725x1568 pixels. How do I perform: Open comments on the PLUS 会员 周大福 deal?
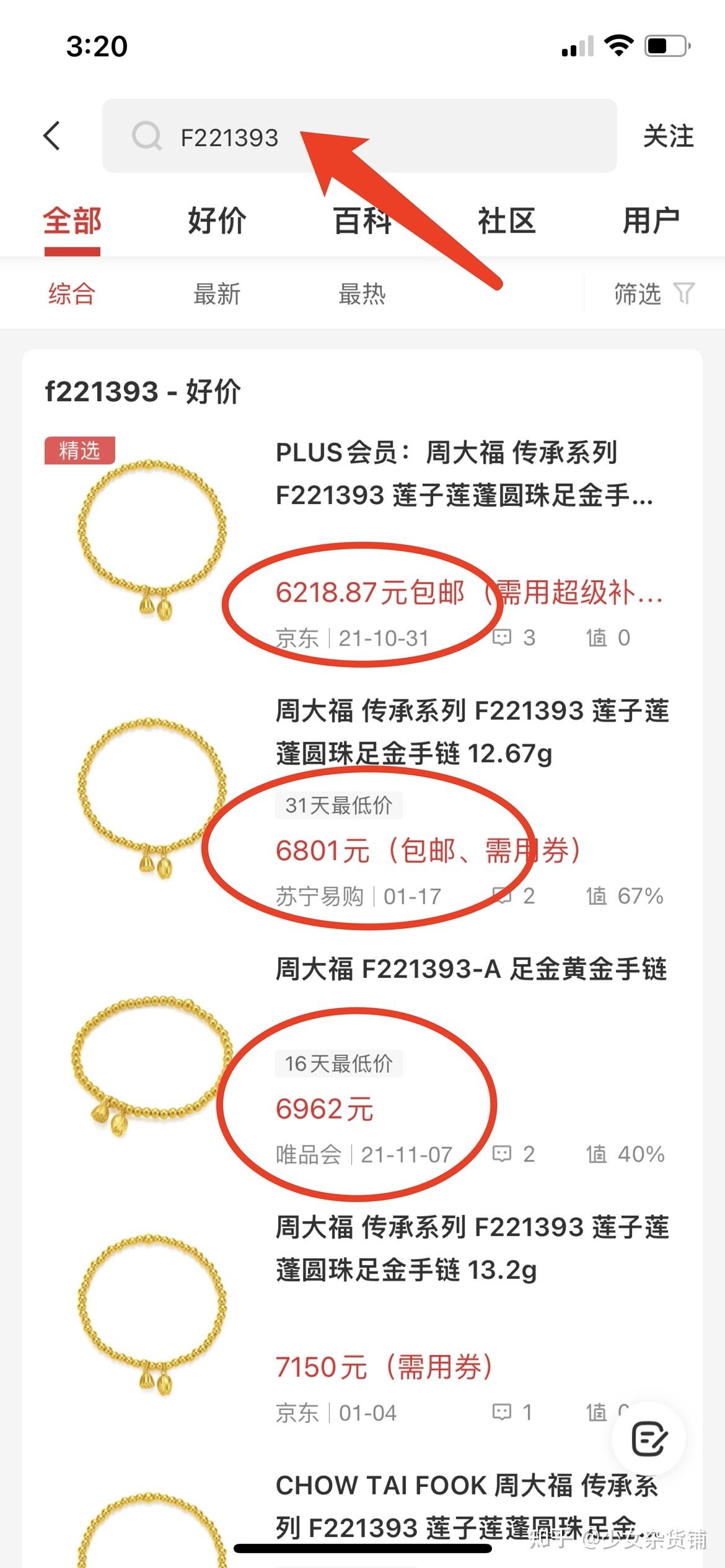[x=502, y=637]
